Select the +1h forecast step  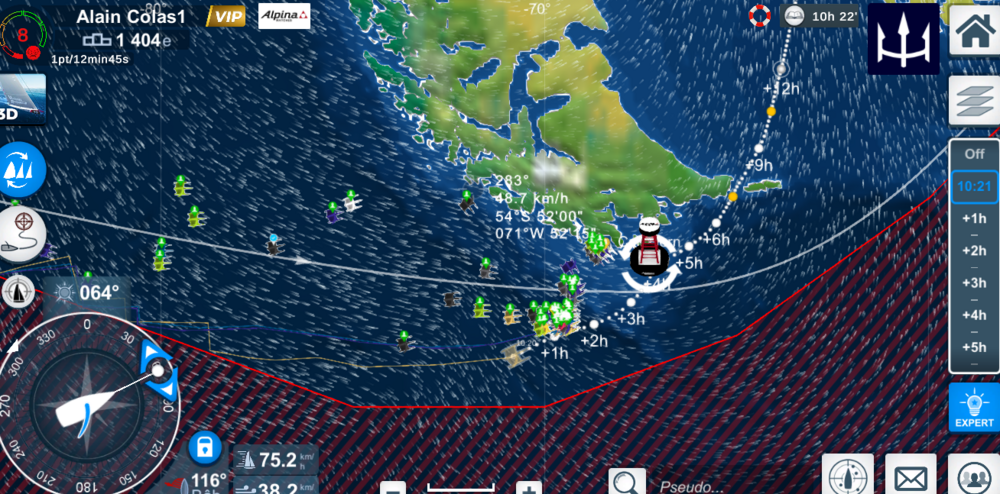click(973, 219)
